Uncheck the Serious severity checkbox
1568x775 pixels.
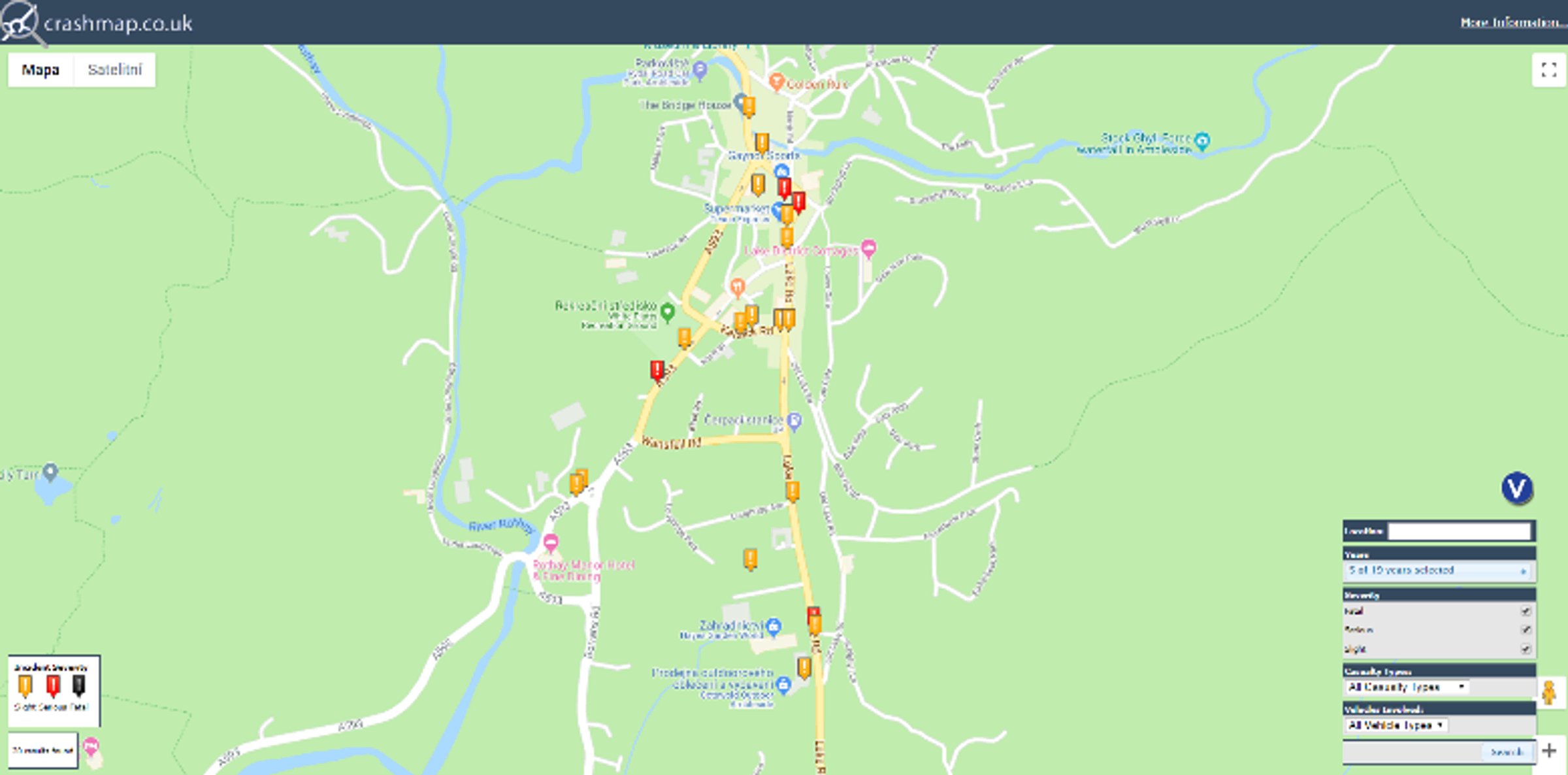pyautogui.click(x=1526, y=630)
